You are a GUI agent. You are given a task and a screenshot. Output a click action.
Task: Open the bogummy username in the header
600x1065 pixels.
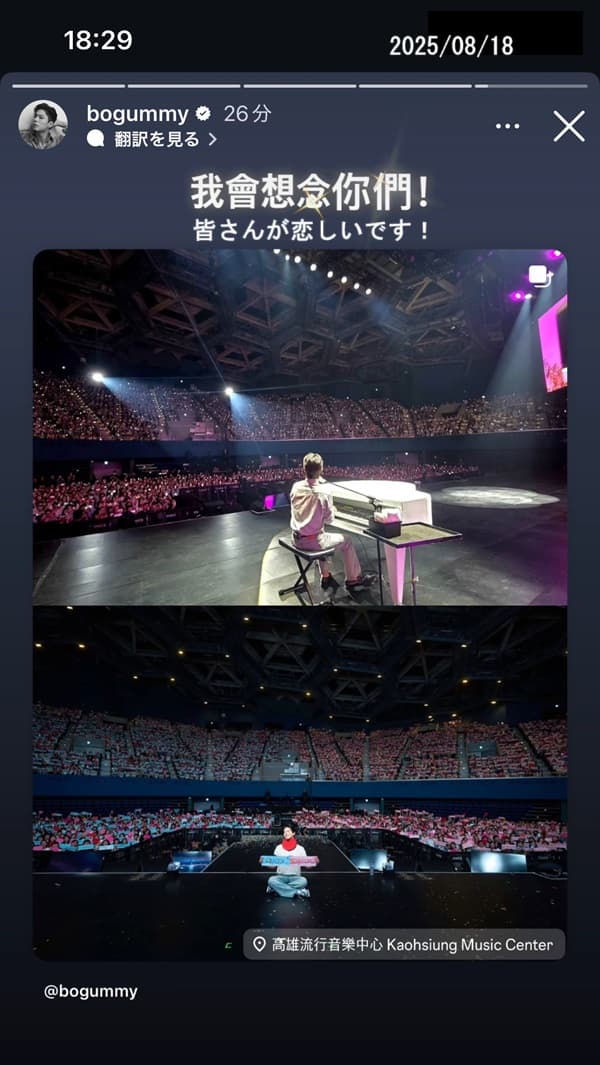(137, 114)
